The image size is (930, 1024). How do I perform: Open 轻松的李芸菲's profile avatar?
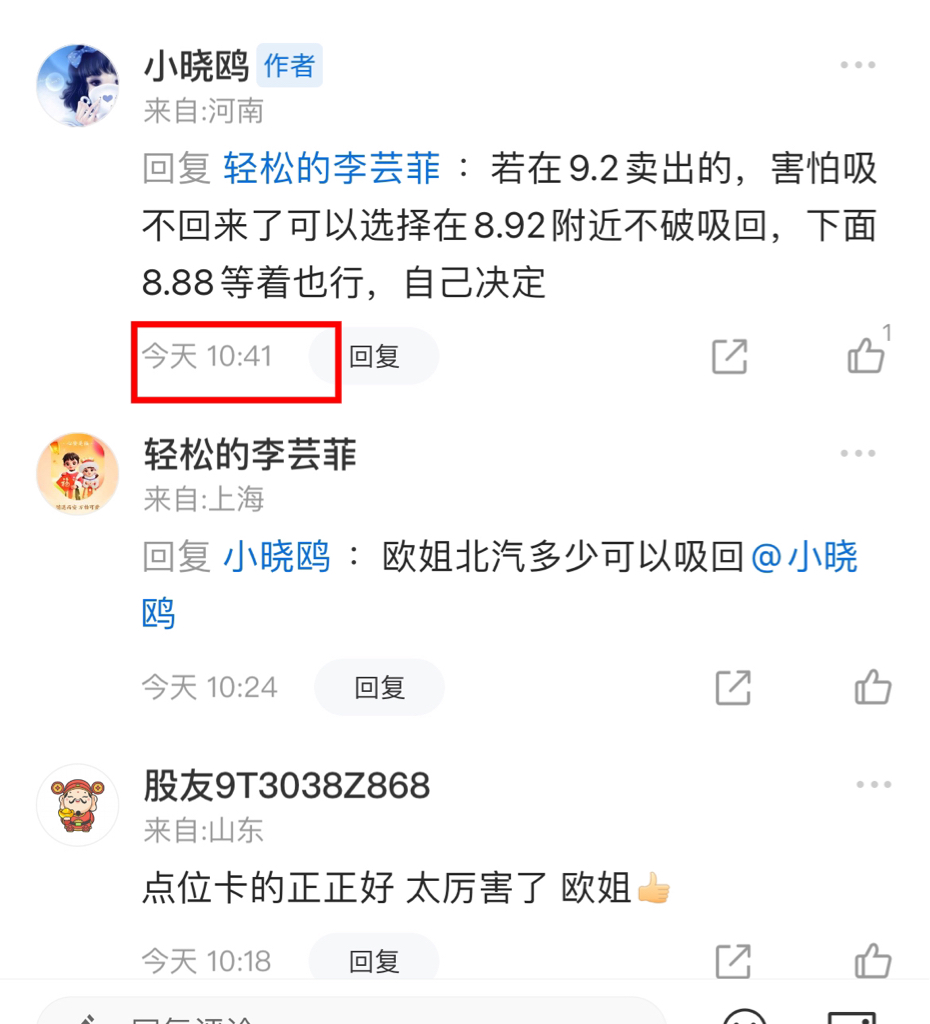click(77, 473)
